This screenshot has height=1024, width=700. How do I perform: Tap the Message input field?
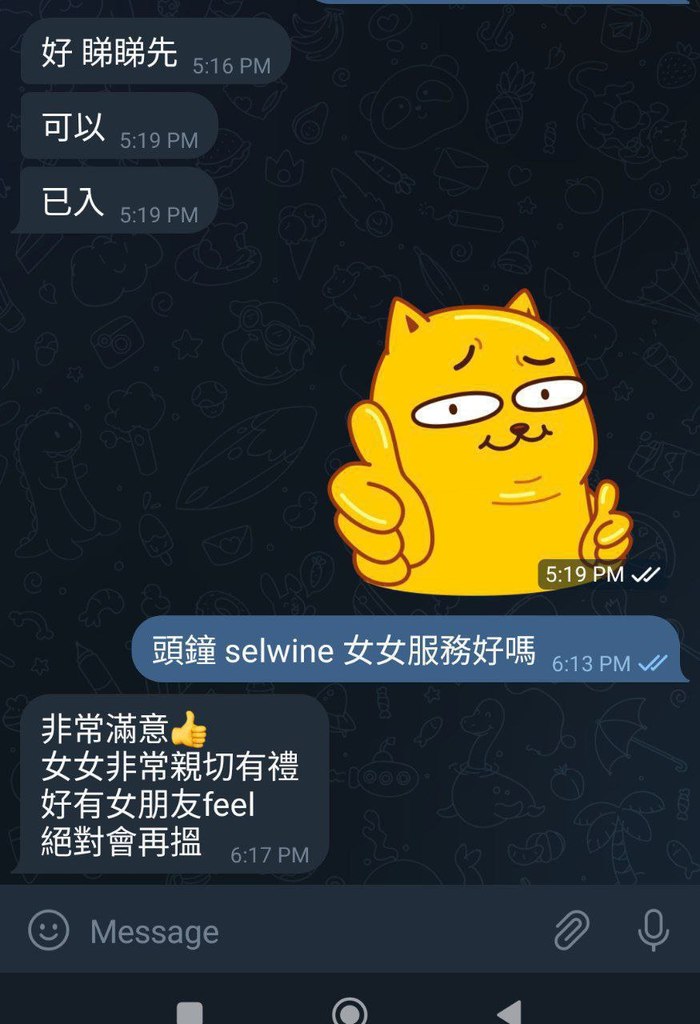(x=300, y=932)
